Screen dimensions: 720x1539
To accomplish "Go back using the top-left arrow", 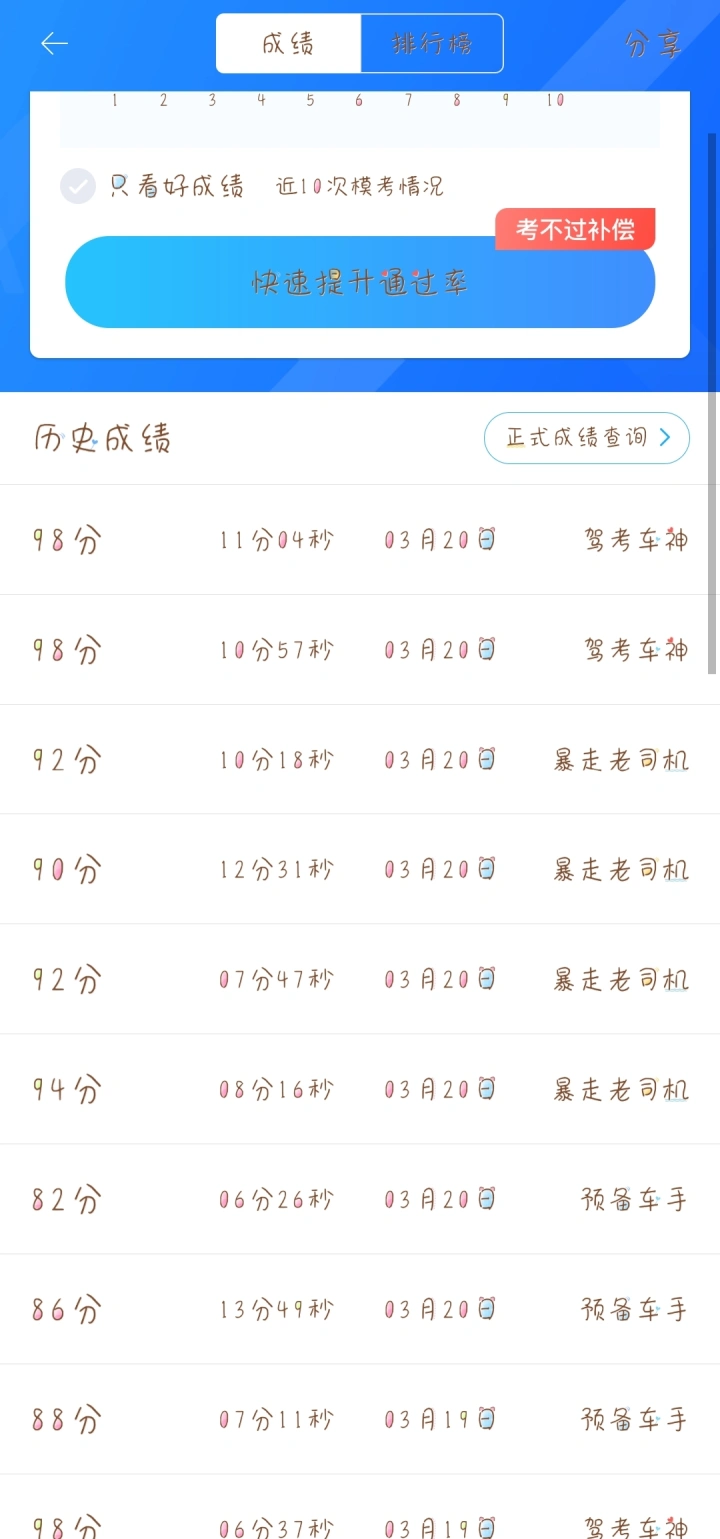I will click(54, 43).
